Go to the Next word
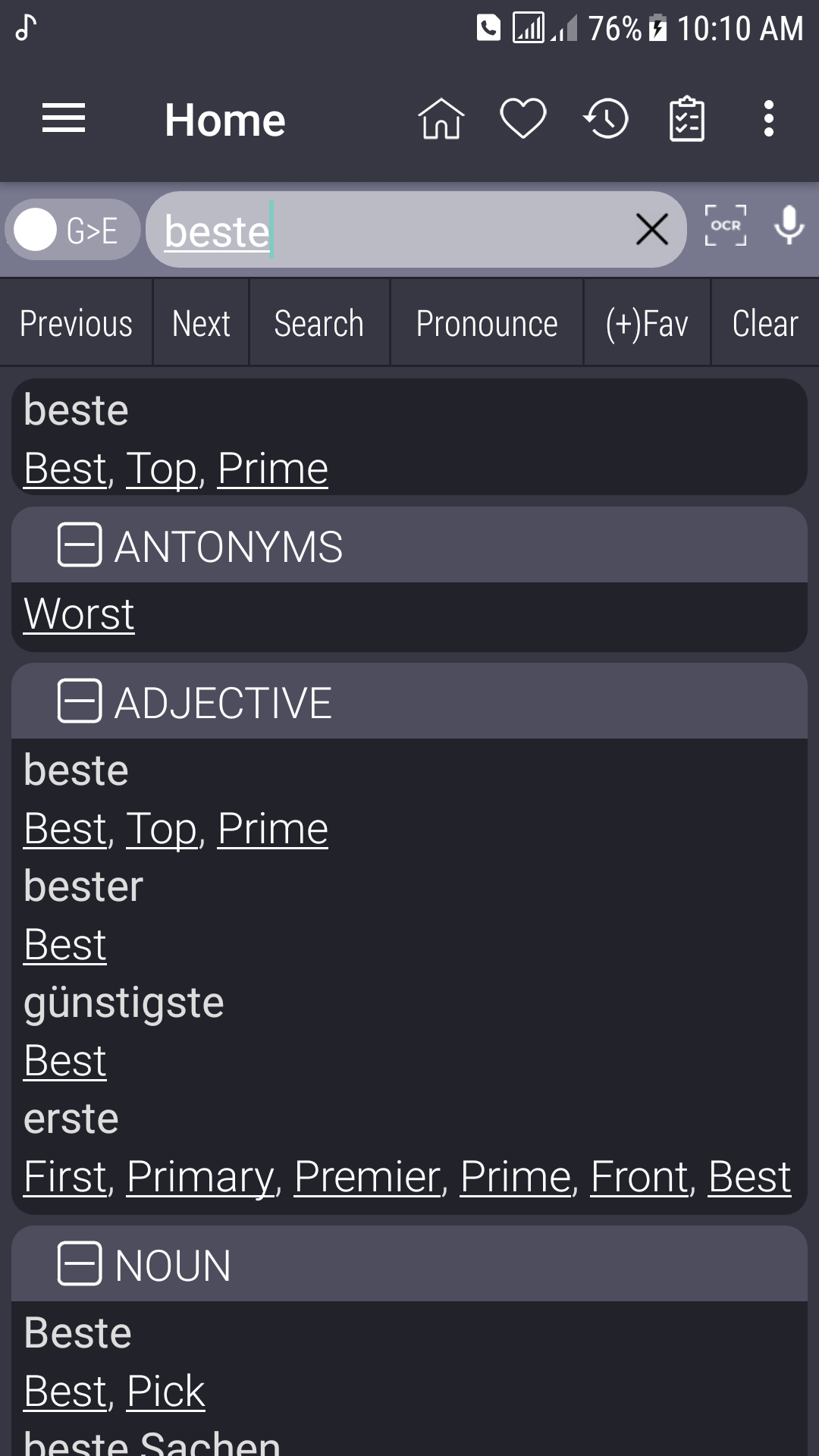This screenshot has height=1456, width=819. click(x=201, y=324)
